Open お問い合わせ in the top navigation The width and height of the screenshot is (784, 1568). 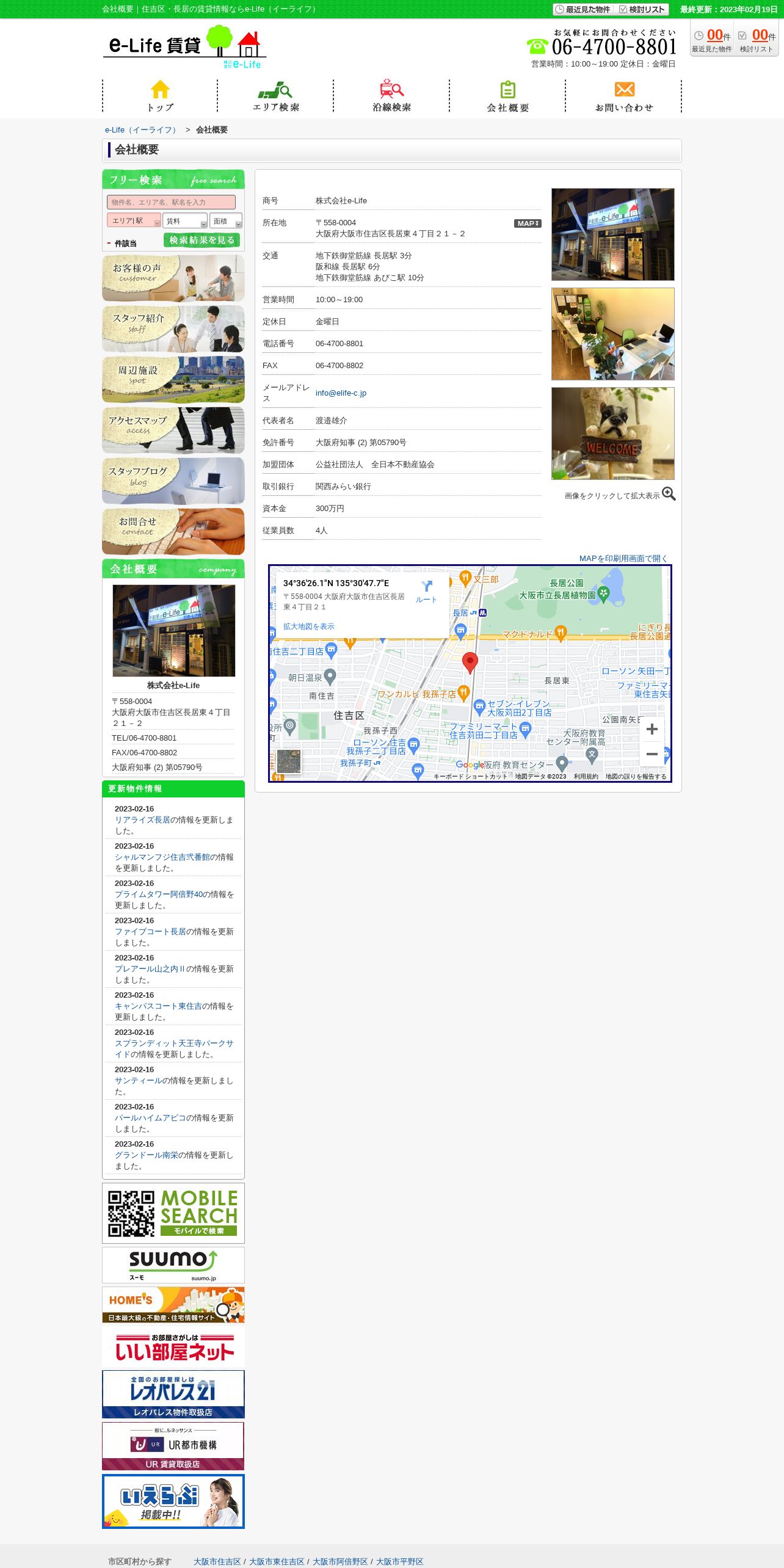(623, 96)
